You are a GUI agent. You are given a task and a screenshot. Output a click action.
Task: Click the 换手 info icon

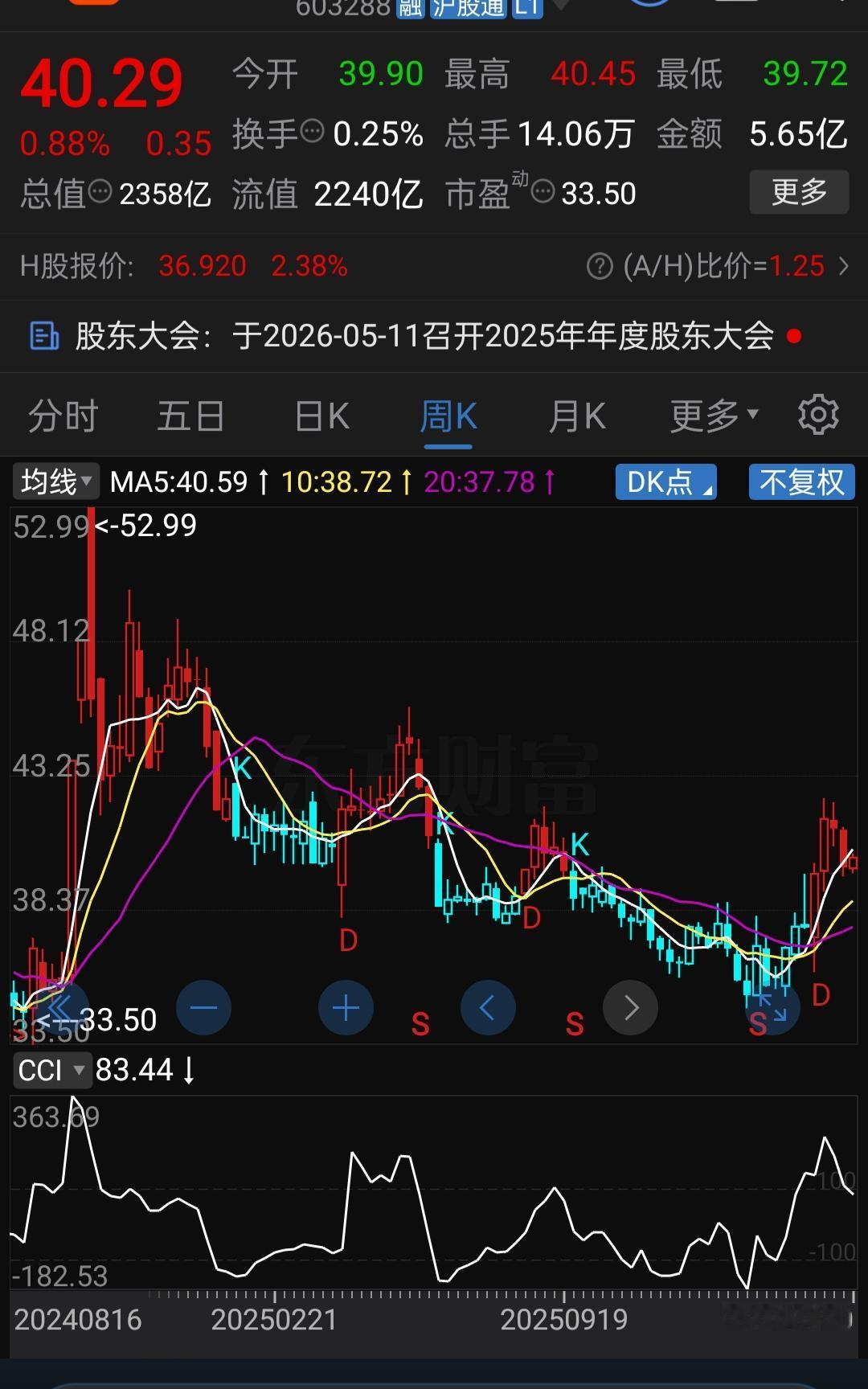(312, 130)
